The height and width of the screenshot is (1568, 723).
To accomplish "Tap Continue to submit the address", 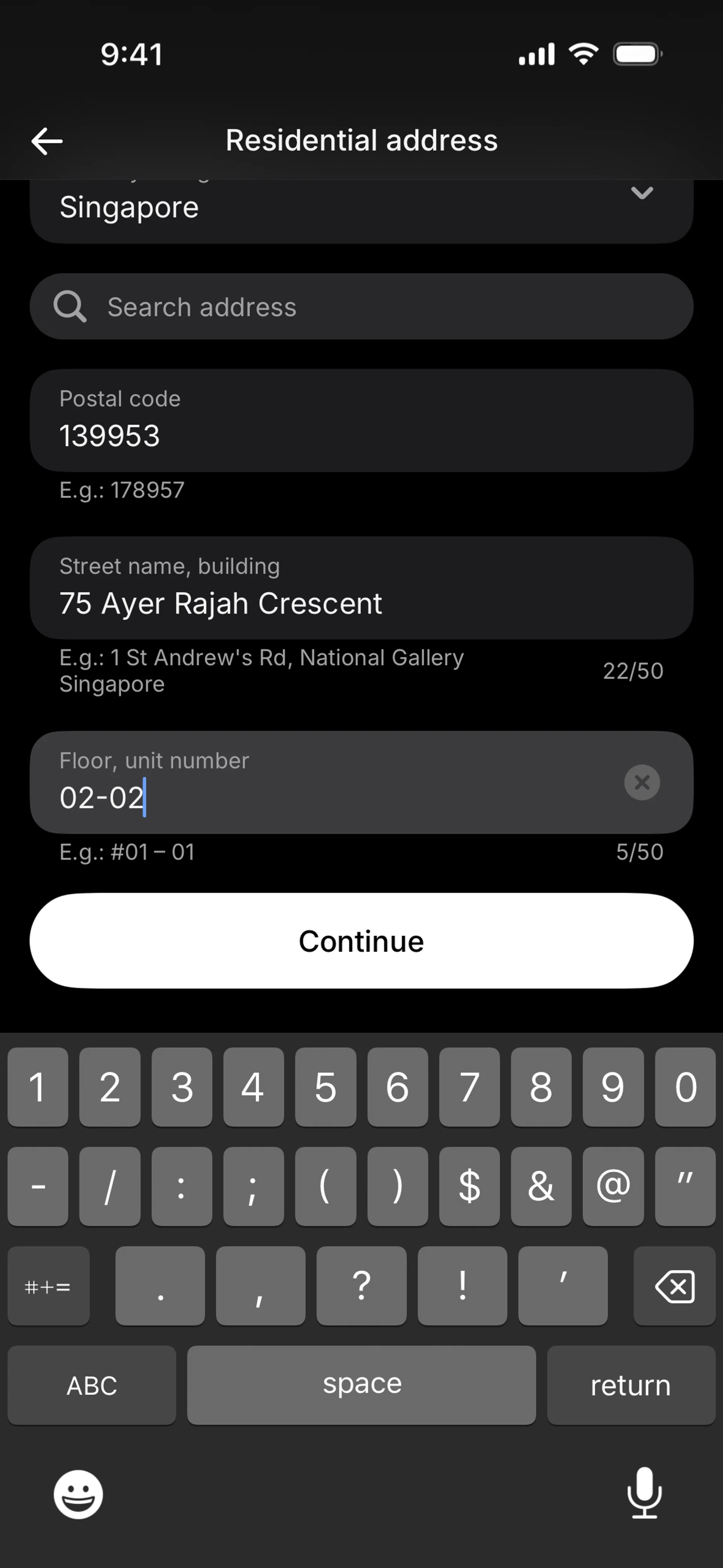I will click(361, 941).
